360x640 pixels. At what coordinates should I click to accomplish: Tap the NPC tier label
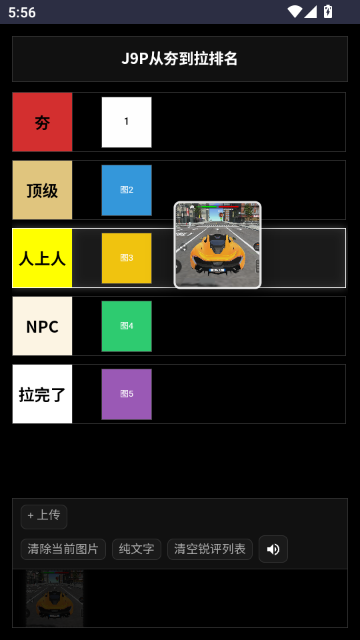(x=42, y=326)
